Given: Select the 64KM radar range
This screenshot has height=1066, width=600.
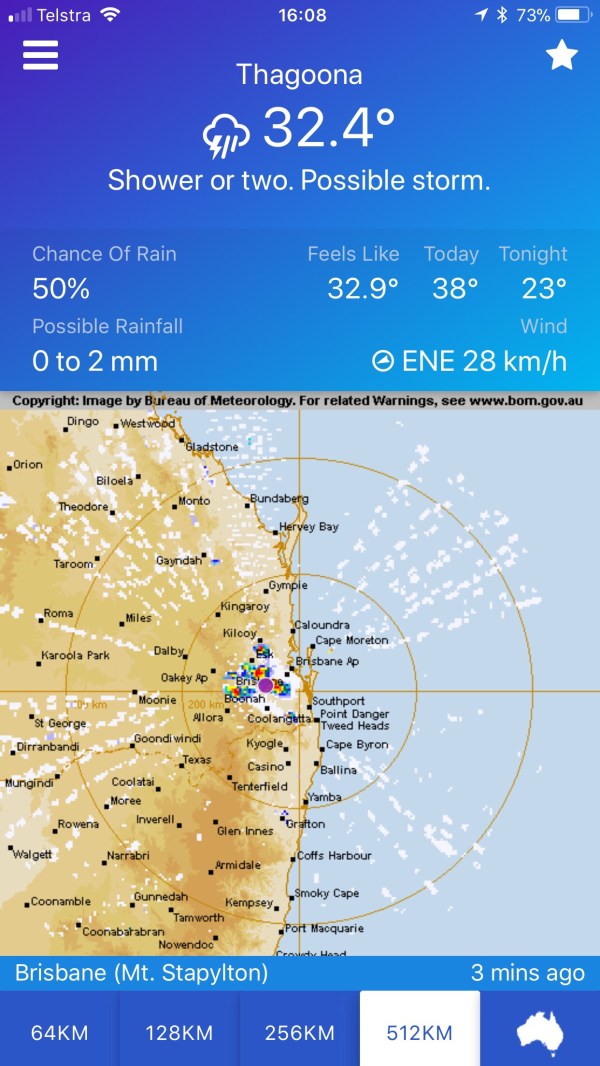Looking at the screenshot, I should (x=59, y=1032).
